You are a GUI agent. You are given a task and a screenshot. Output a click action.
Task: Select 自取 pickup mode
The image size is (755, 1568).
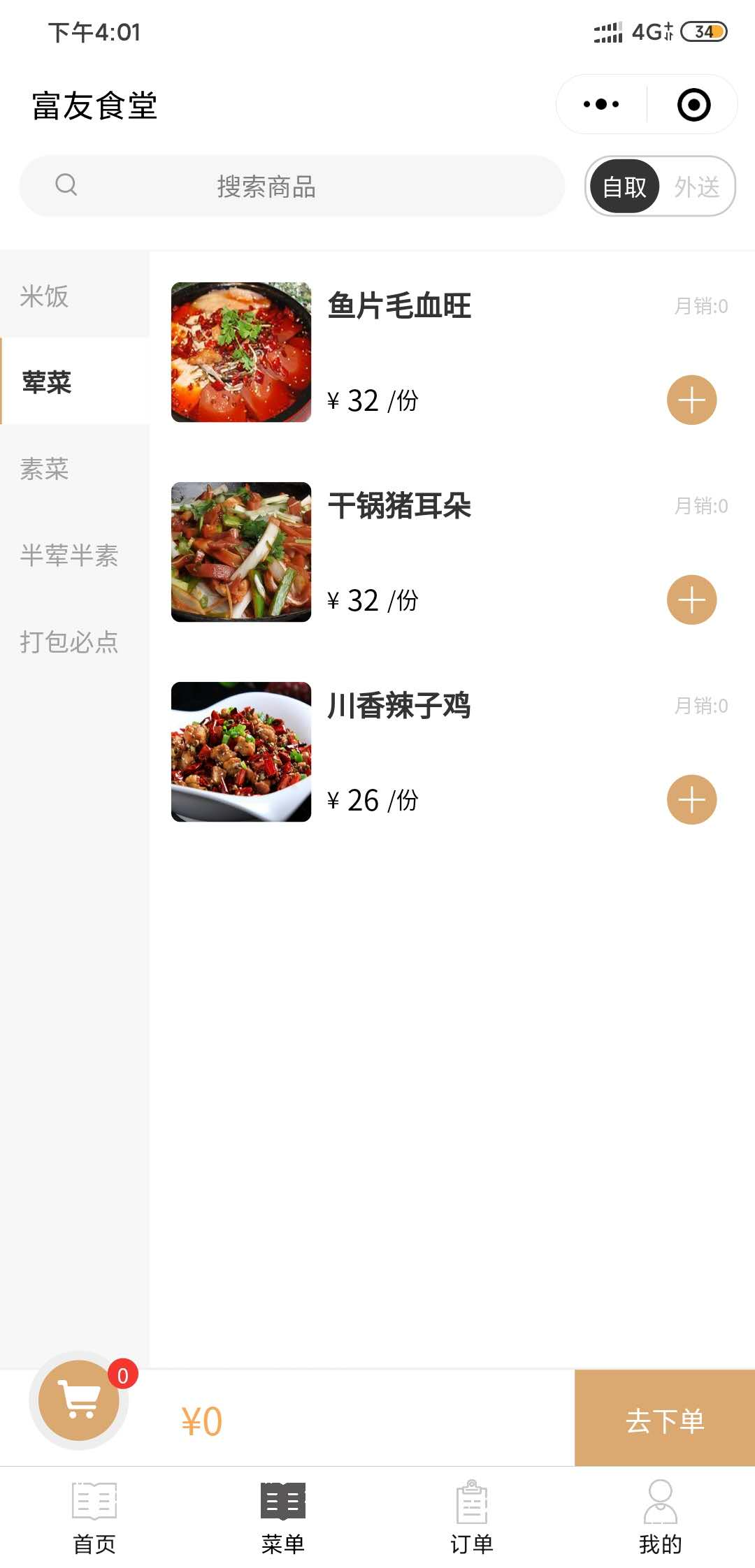(x=624, y=187)
